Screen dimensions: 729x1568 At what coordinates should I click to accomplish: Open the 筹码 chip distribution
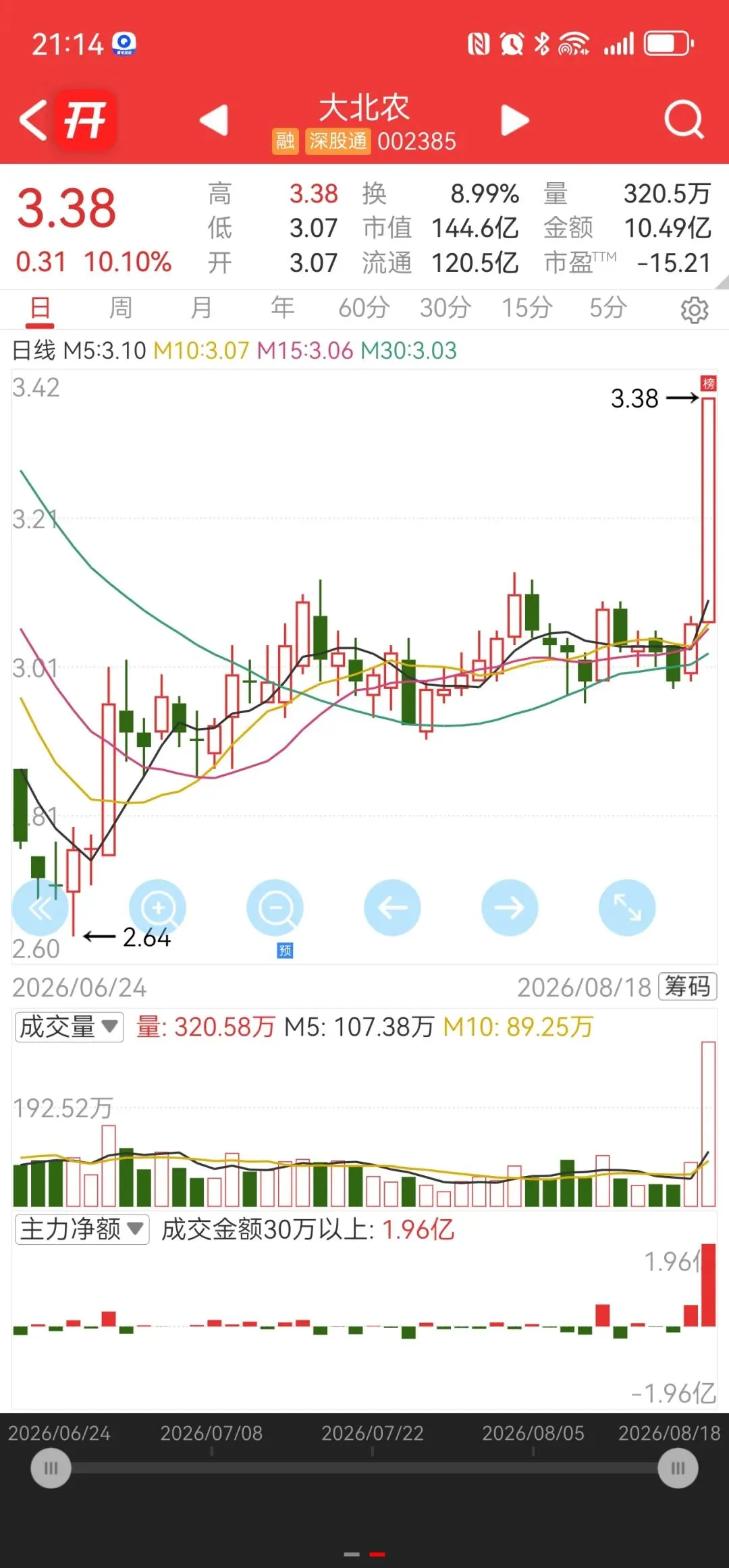pos(687,986)
